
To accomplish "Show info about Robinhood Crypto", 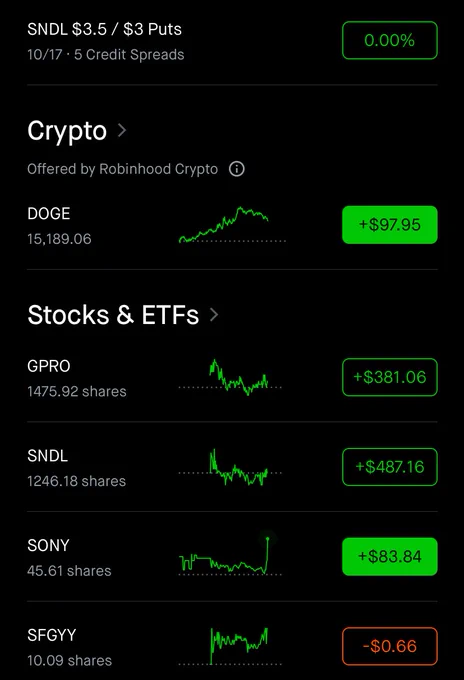I will (237, 169).
